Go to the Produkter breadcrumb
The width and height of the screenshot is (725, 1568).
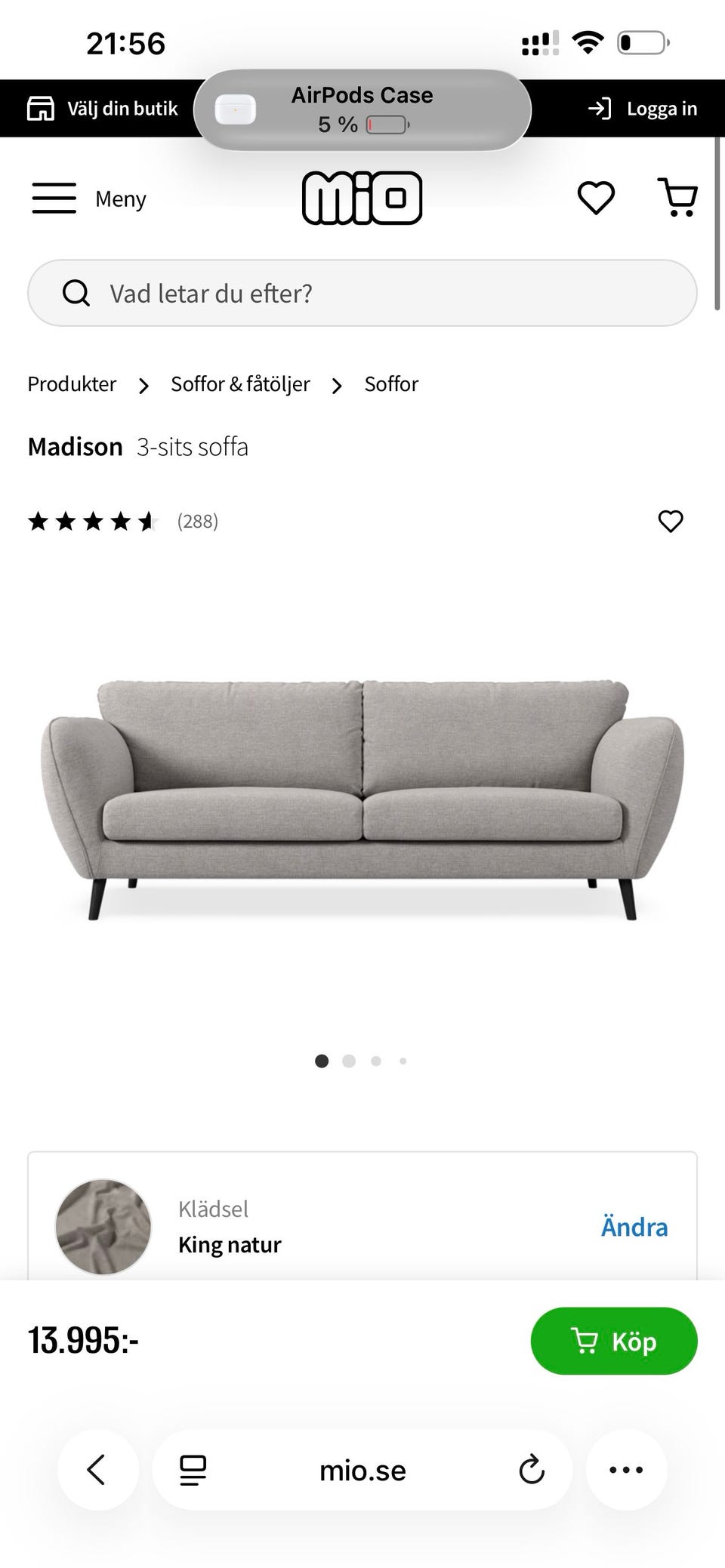[x=72, y=384]
